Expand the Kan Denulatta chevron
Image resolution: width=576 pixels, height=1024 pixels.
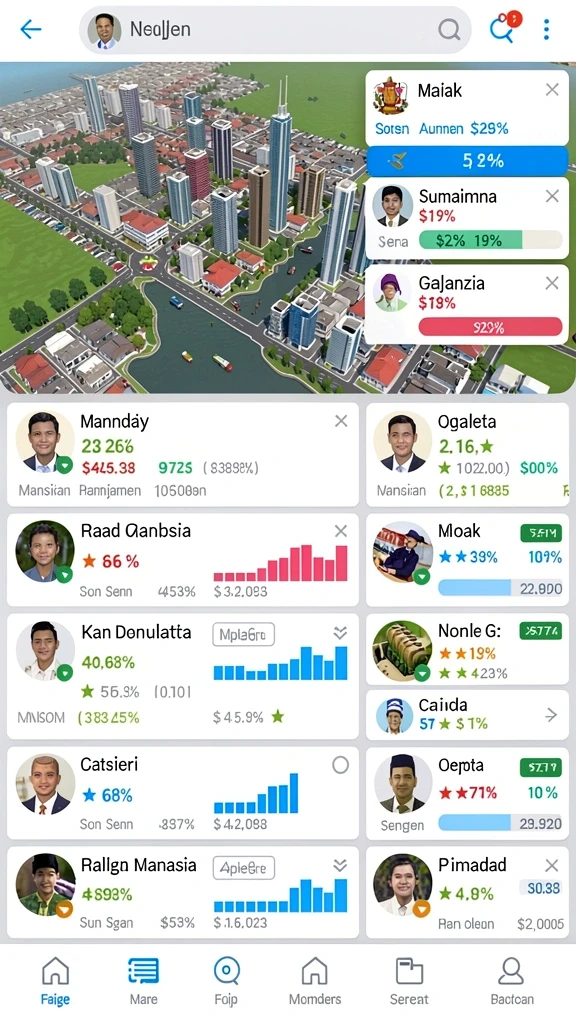(x=340, y=632)
